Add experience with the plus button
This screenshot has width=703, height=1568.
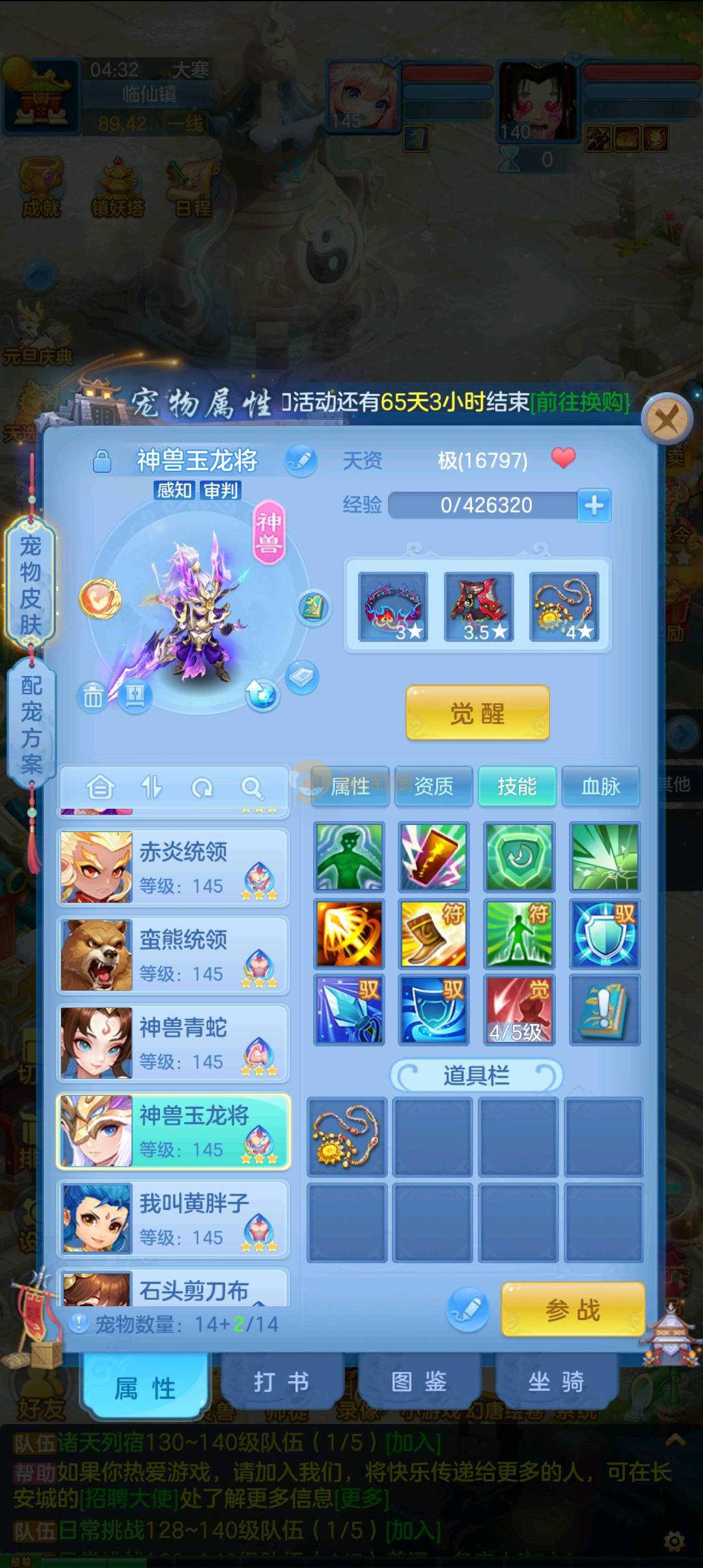point(594,505)
